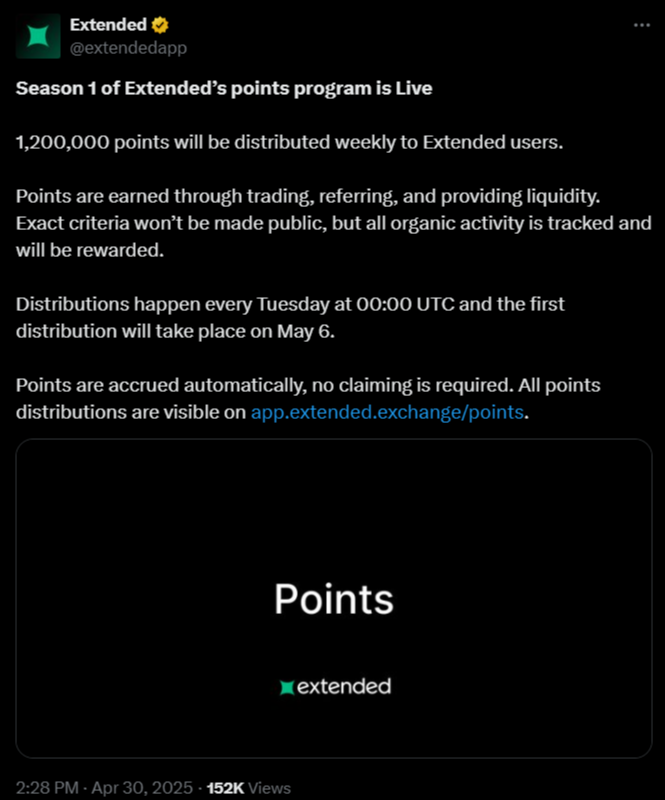665x800 pixels.
Task: Open the Points card image
Action: tap(333, 598)
